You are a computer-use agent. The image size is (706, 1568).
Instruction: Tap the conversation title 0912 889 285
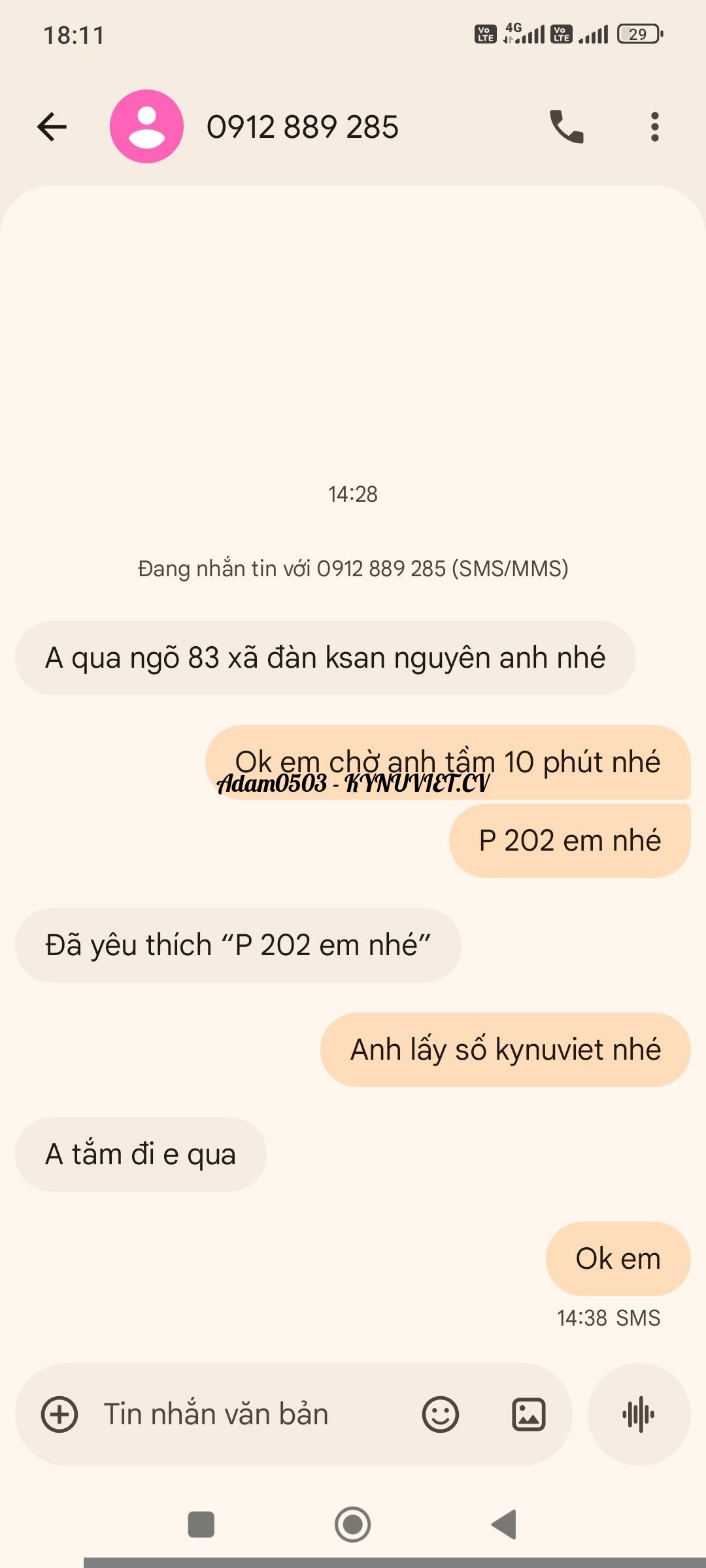[303, 127]
